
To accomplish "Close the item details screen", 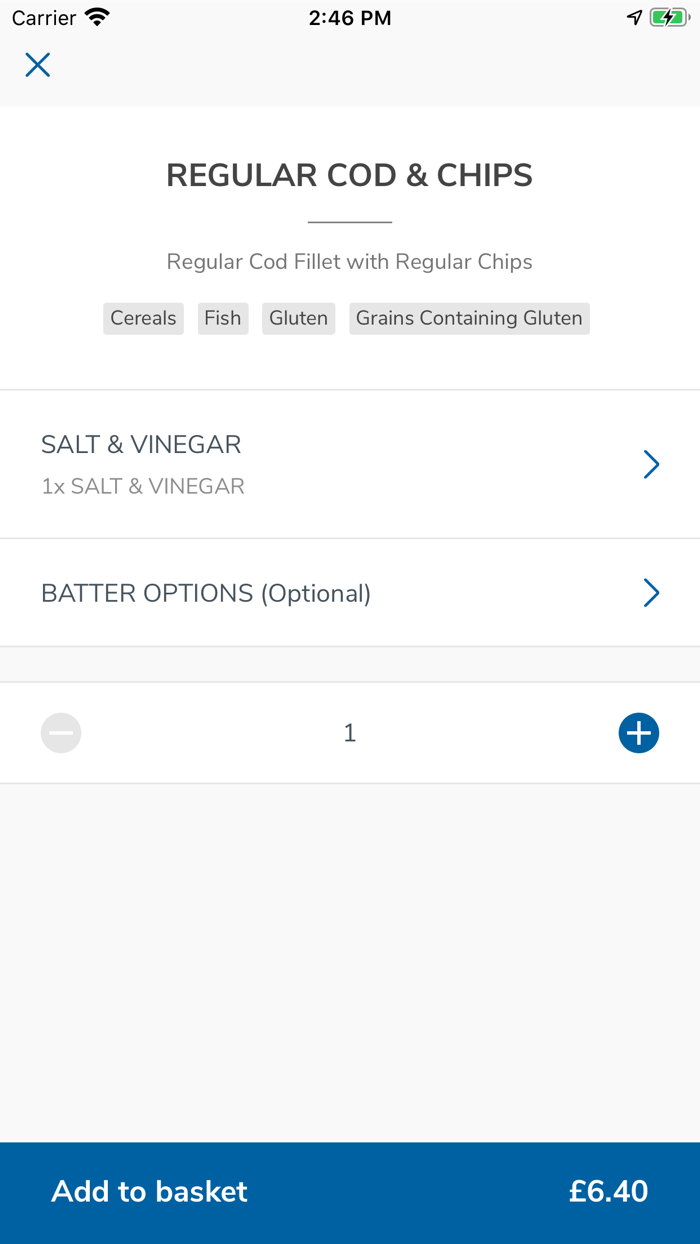I will [x=37, y=65].
